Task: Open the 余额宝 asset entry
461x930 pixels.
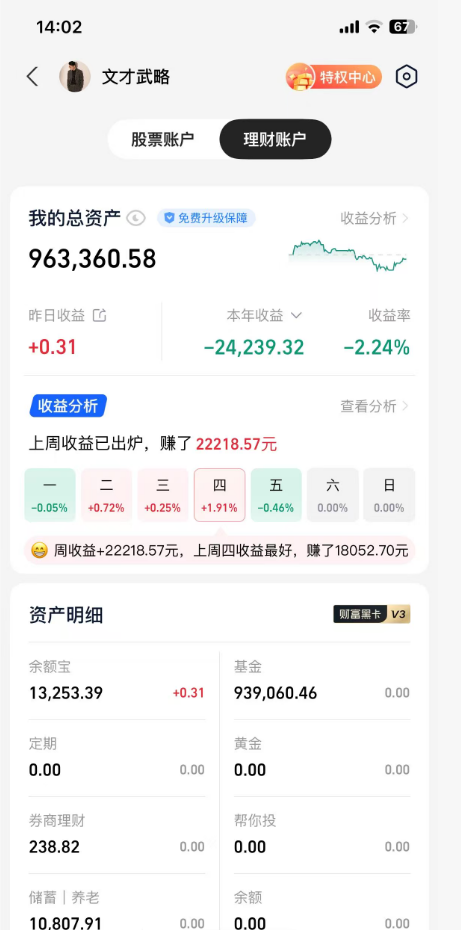Action: point(117,681)
